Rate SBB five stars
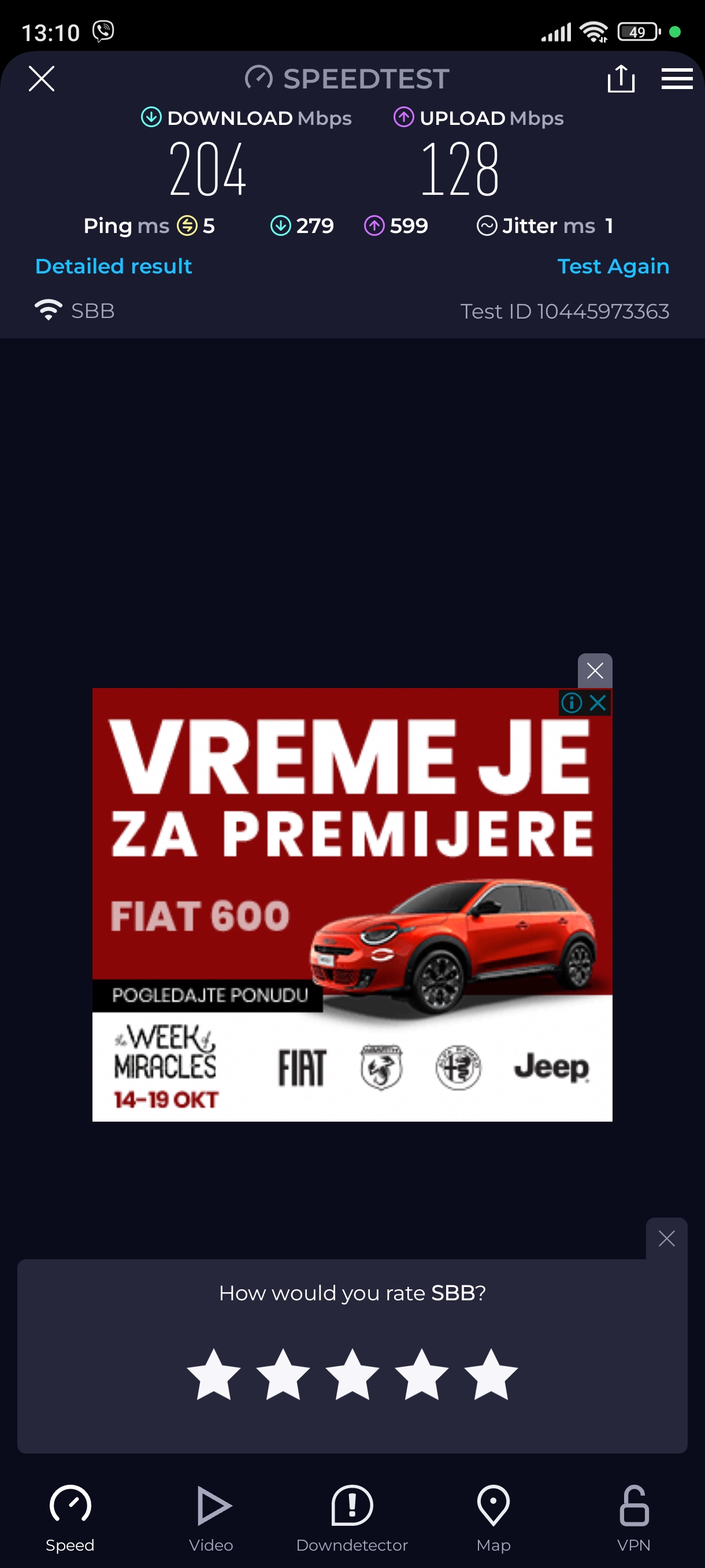 (490, 1374)
